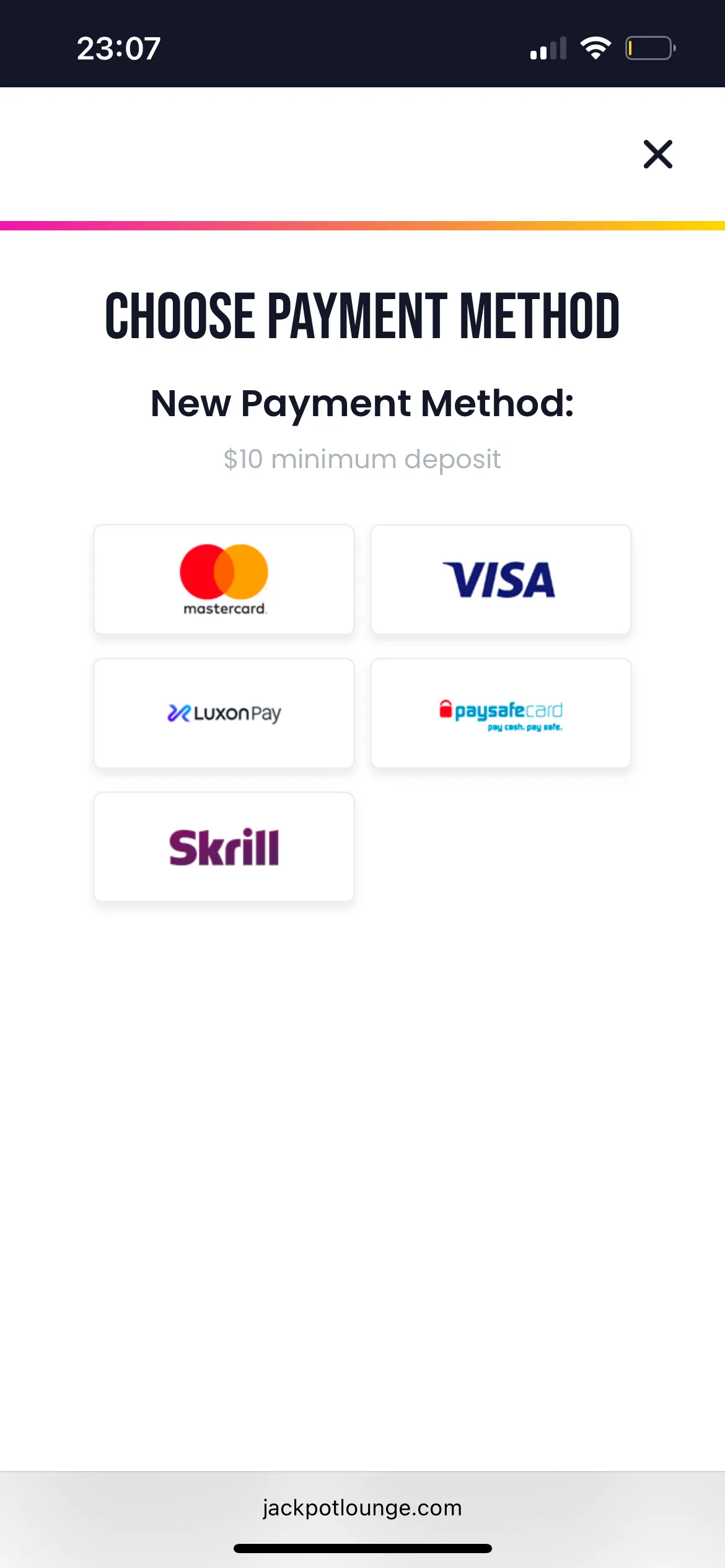Choose Visa for the deposit
This screenshot has width=725, height=1568.
tap(501, 580)
